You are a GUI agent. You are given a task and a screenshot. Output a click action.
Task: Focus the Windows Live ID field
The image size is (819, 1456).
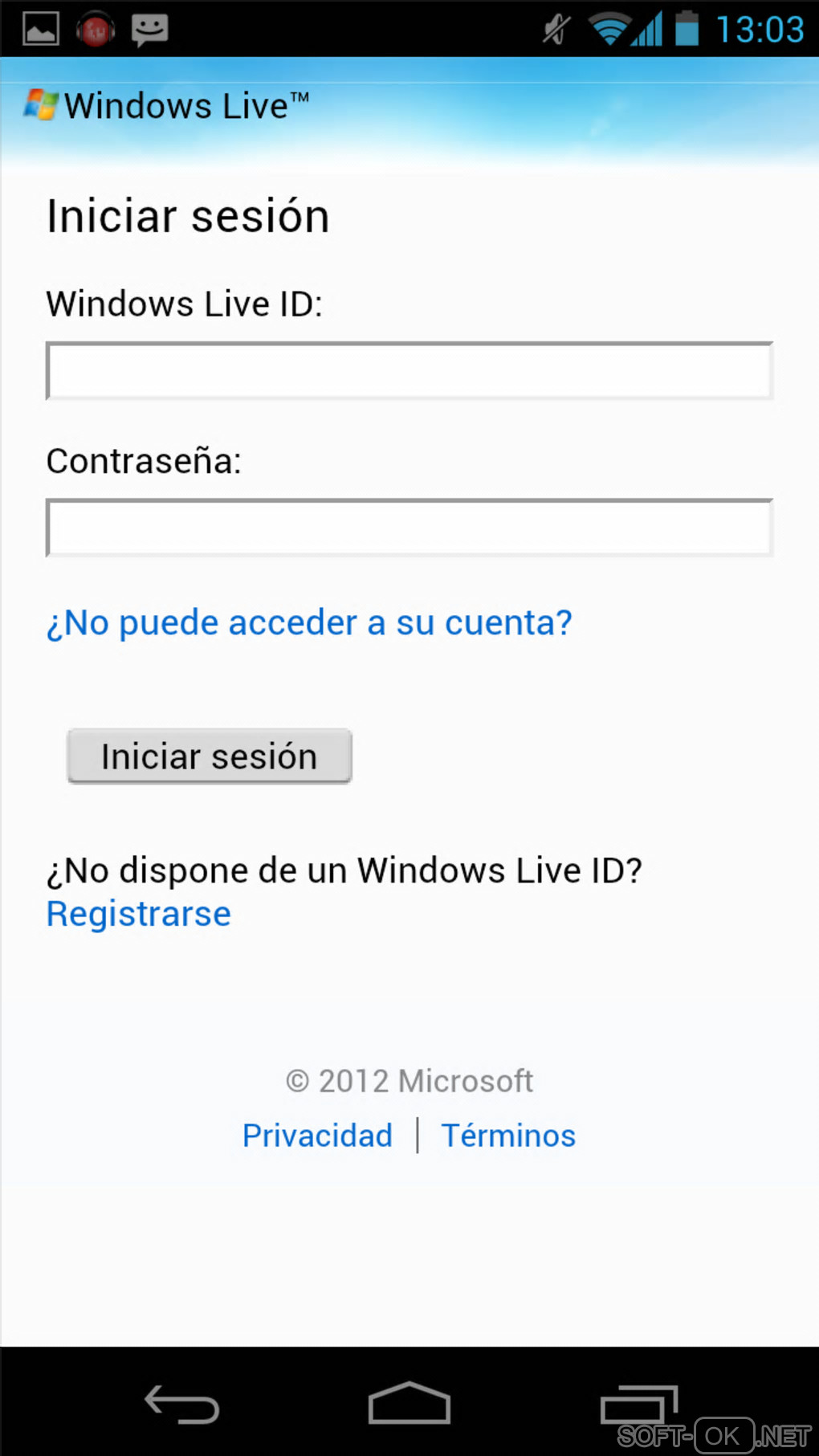click(x=409, y=371)
